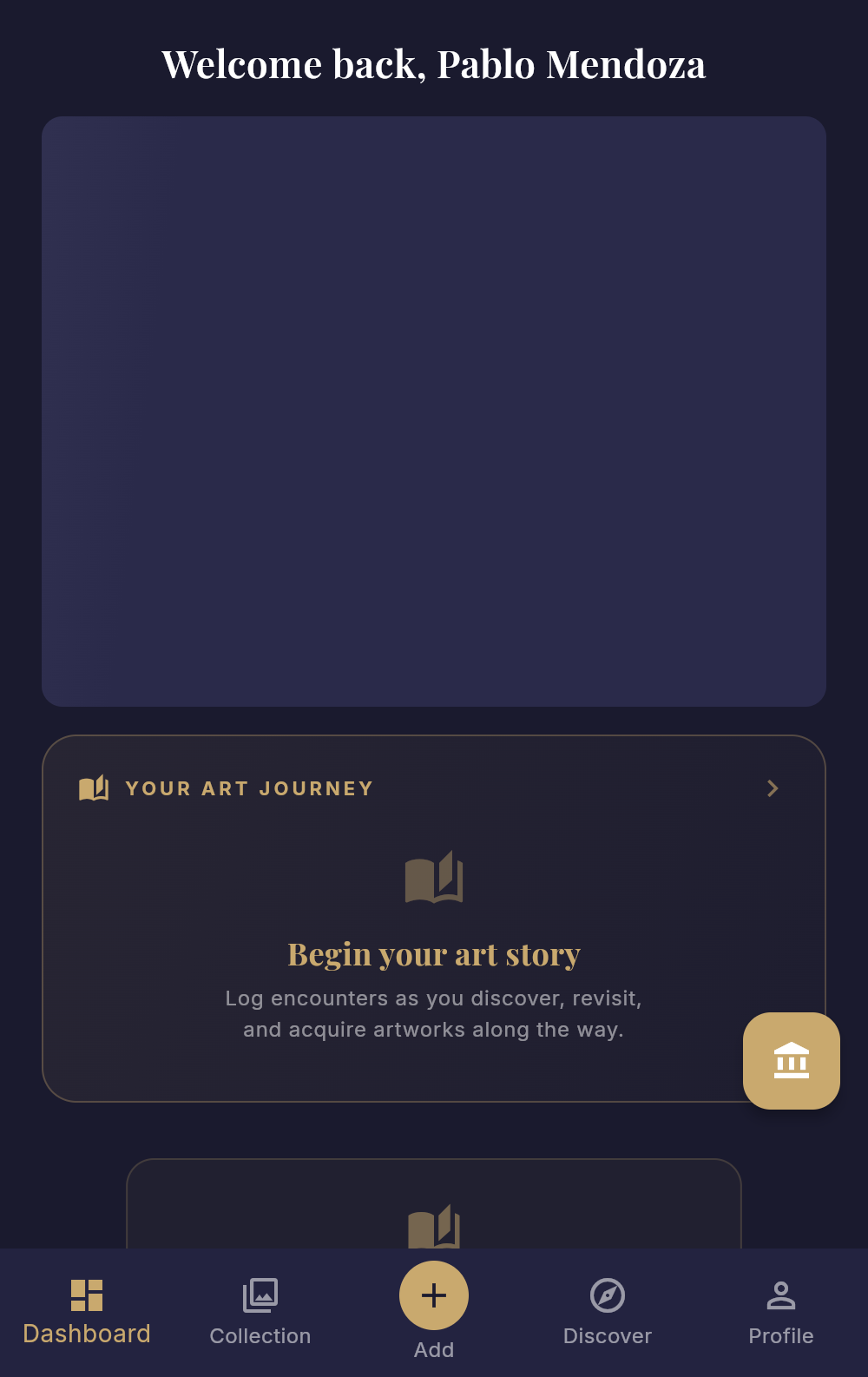Tap the large empty banner card
This screenshot has width=868, height=1377.
tap(434, 412)
